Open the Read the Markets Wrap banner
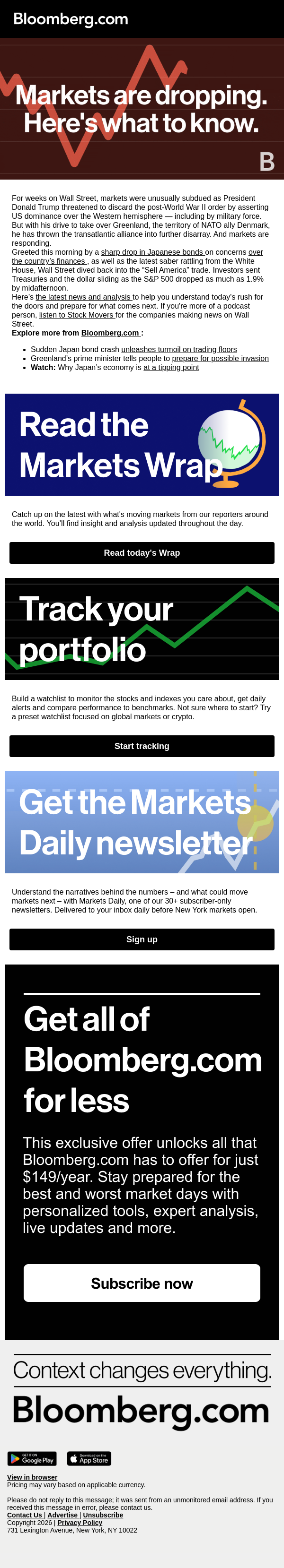 [142, 444]
